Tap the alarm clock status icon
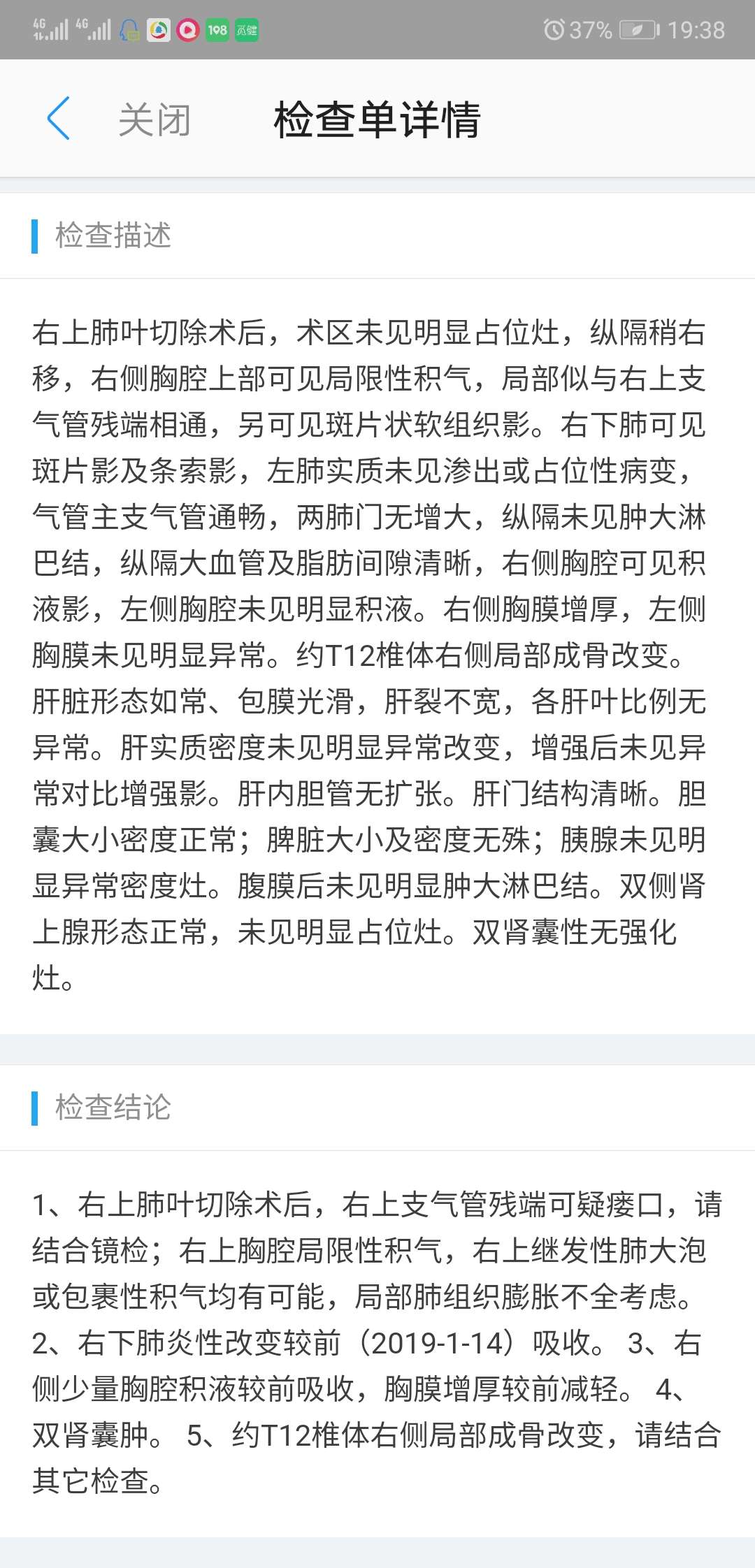Image resolution: width=755 pixels, height=1568 pixels. coord(553,29)
